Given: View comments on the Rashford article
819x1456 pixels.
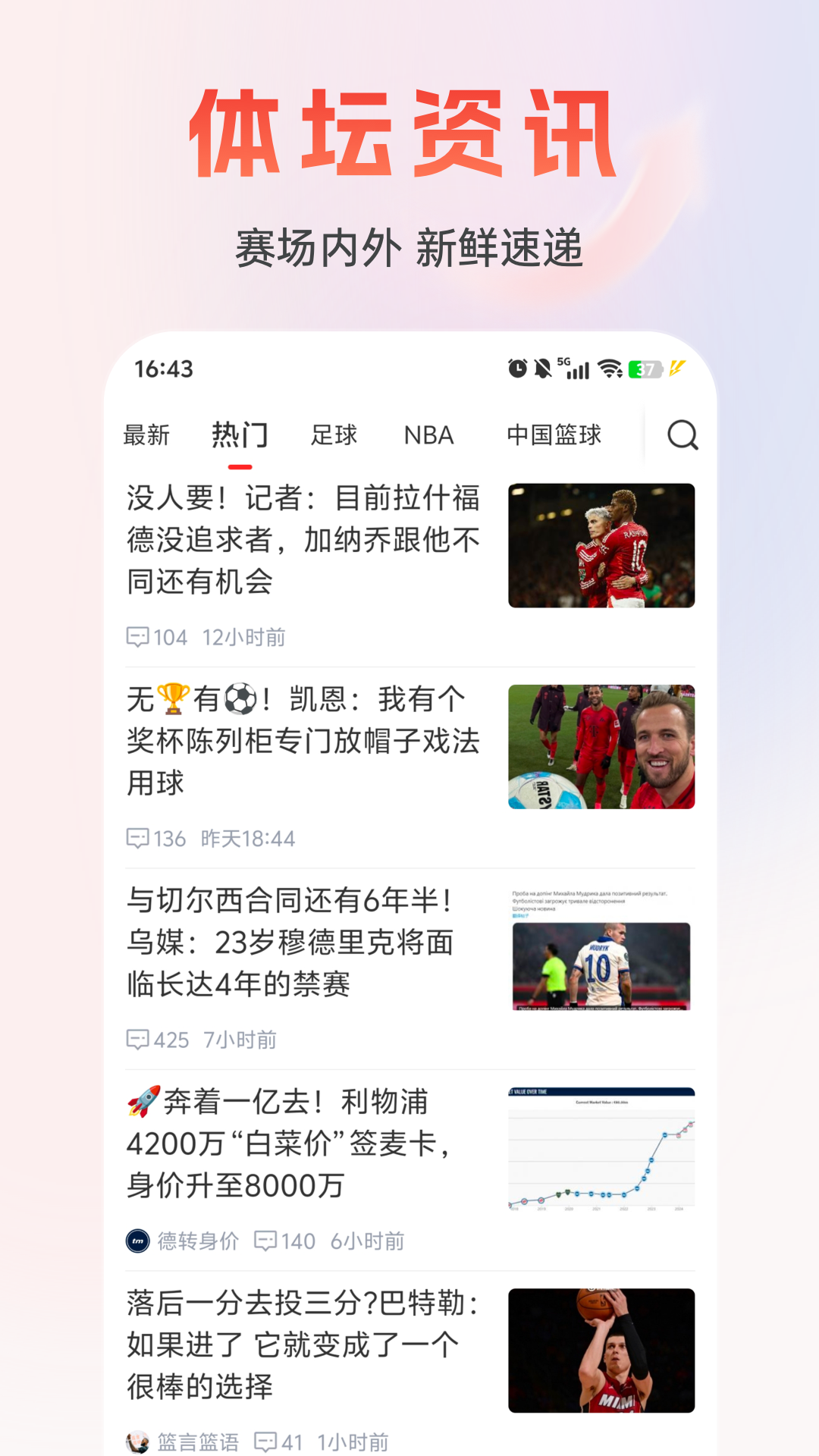Looking at the screenshot, I should pos(155,637).
